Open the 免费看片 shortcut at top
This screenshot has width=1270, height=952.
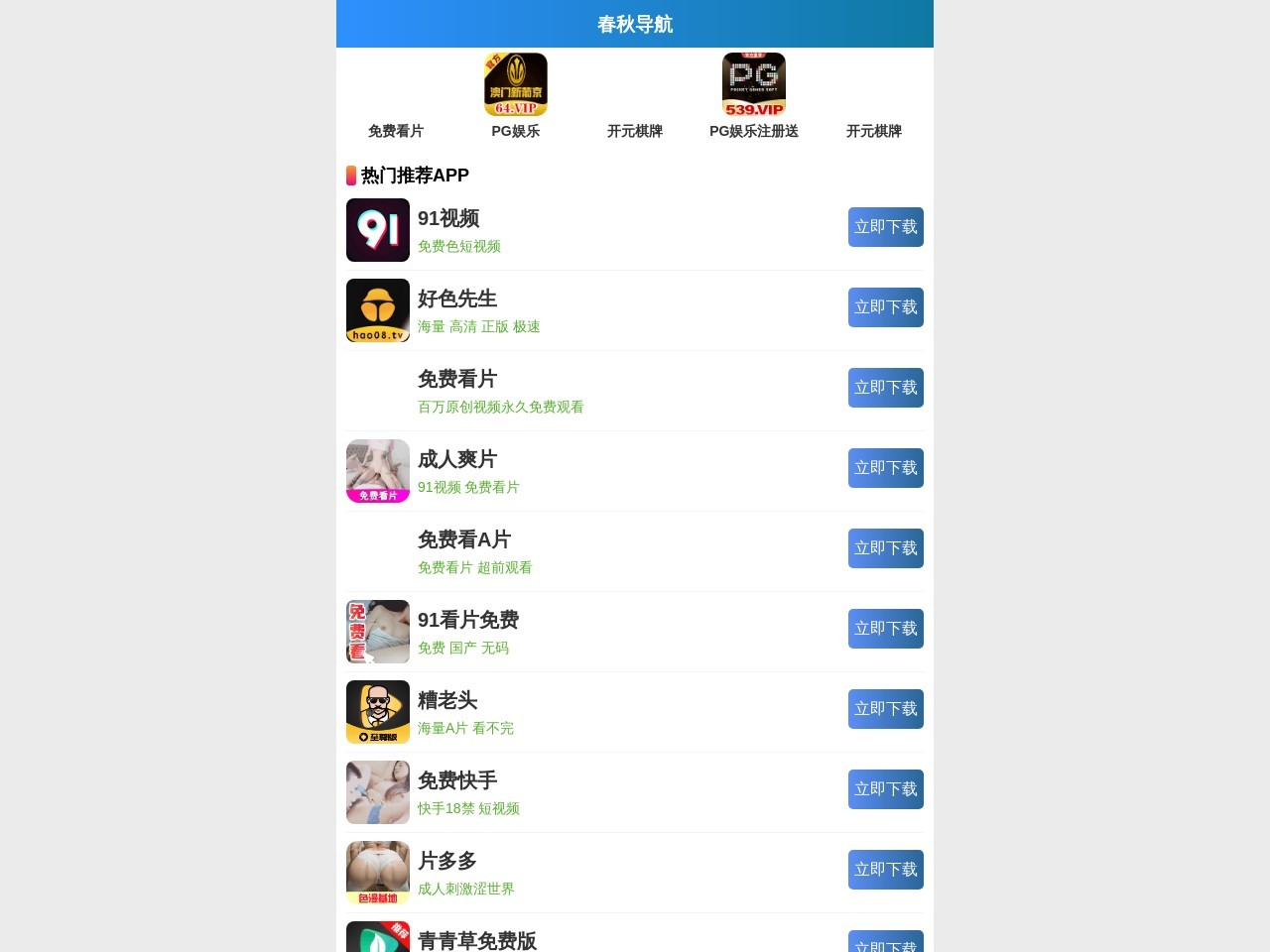[x=396, y=130]
